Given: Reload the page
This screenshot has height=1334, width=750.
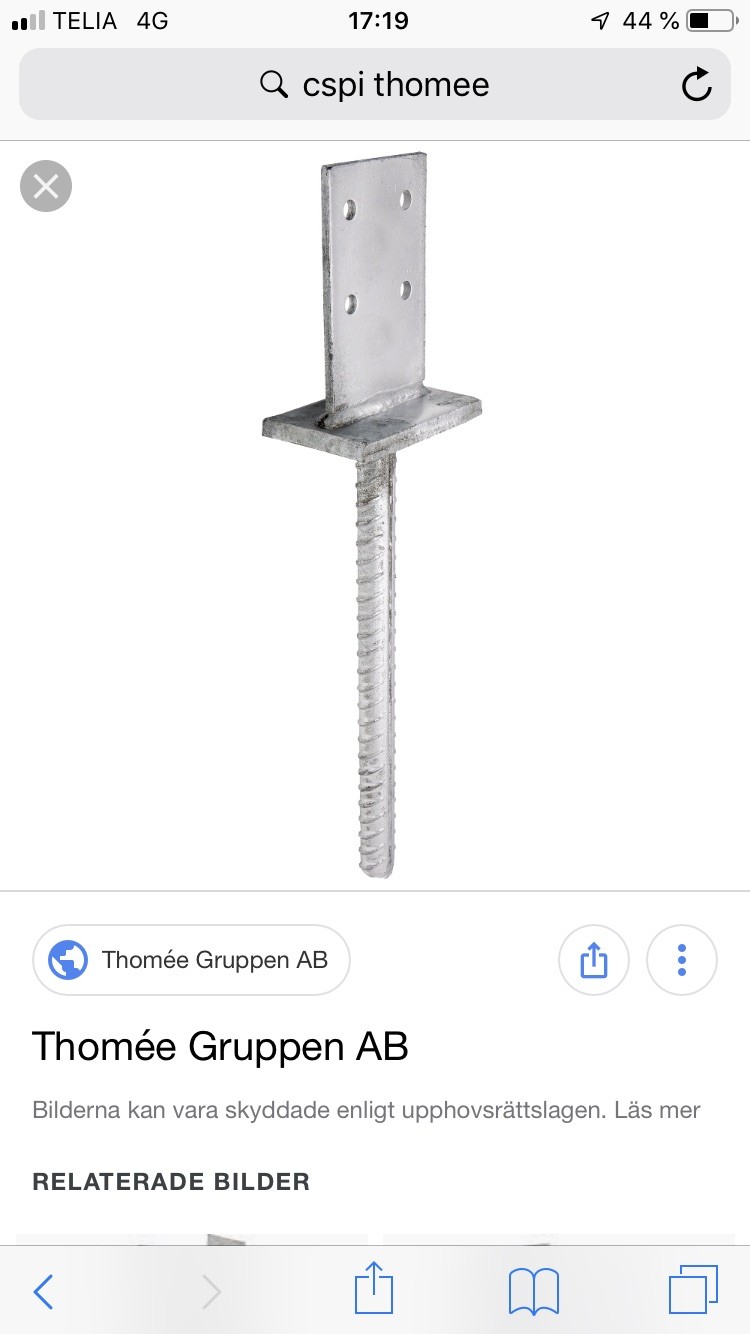Looking at the screenshot, I should tap(696, 85).
